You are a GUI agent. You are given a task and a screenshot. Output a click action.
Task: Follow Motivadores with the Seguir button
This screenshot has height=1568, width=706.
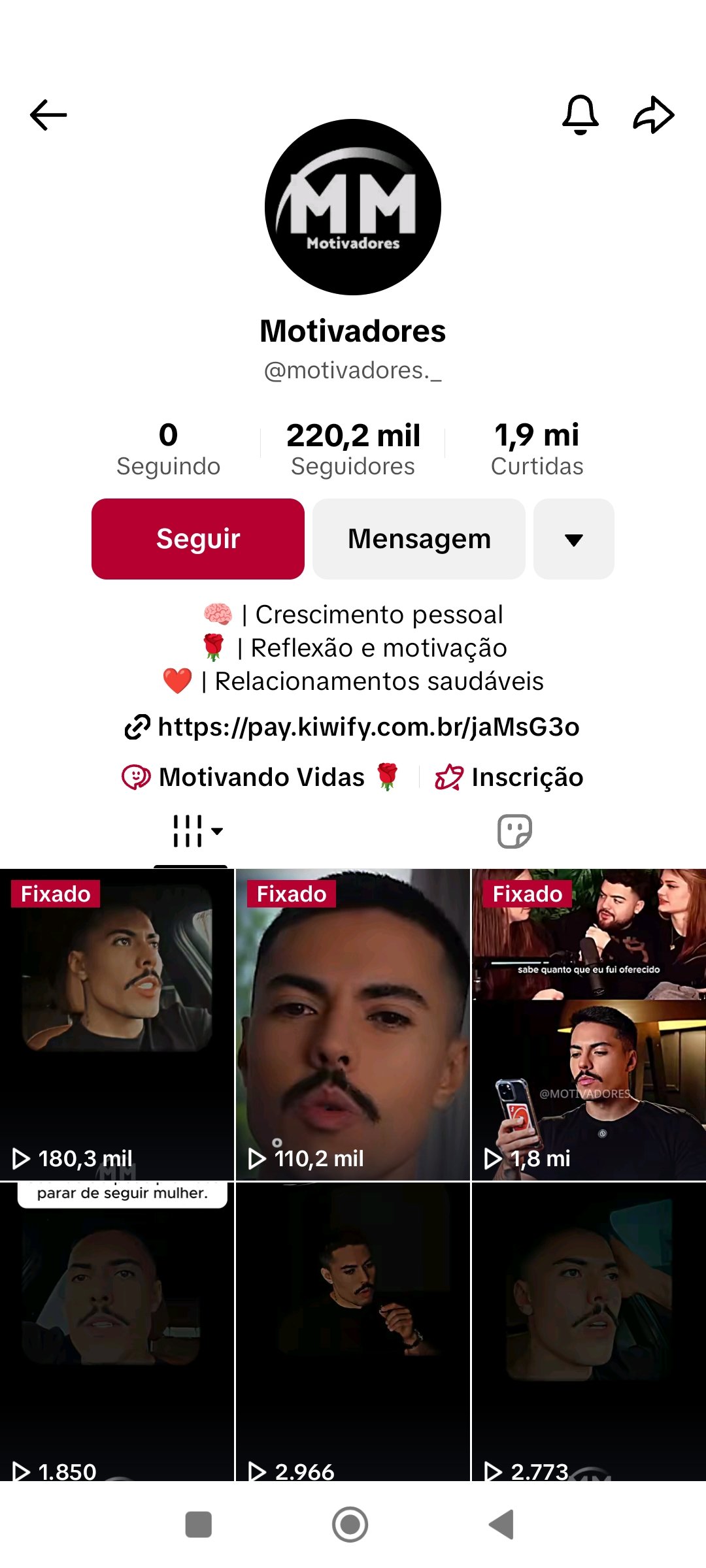click(x=198, y=539)
